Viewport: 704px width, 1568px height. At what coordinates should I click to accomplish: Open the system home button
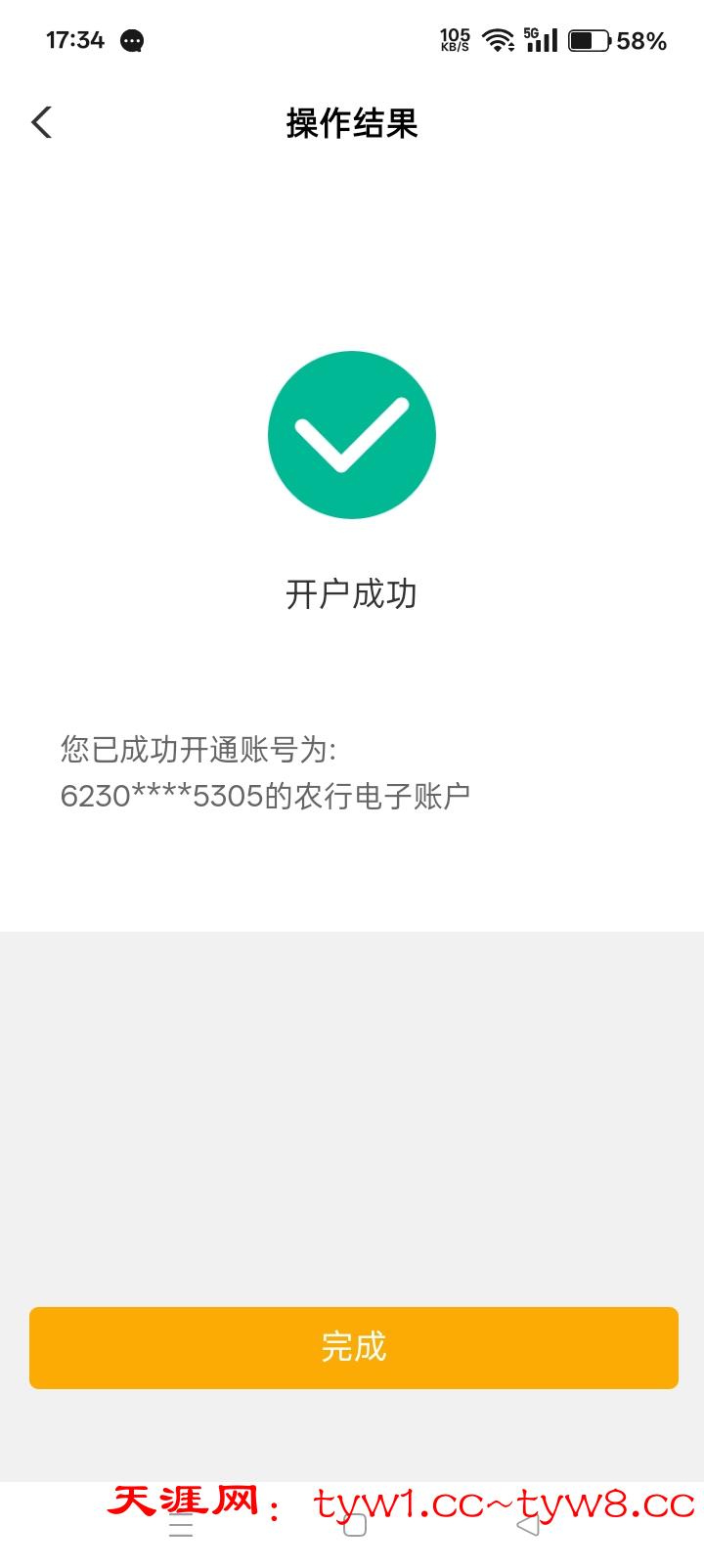355,1526
